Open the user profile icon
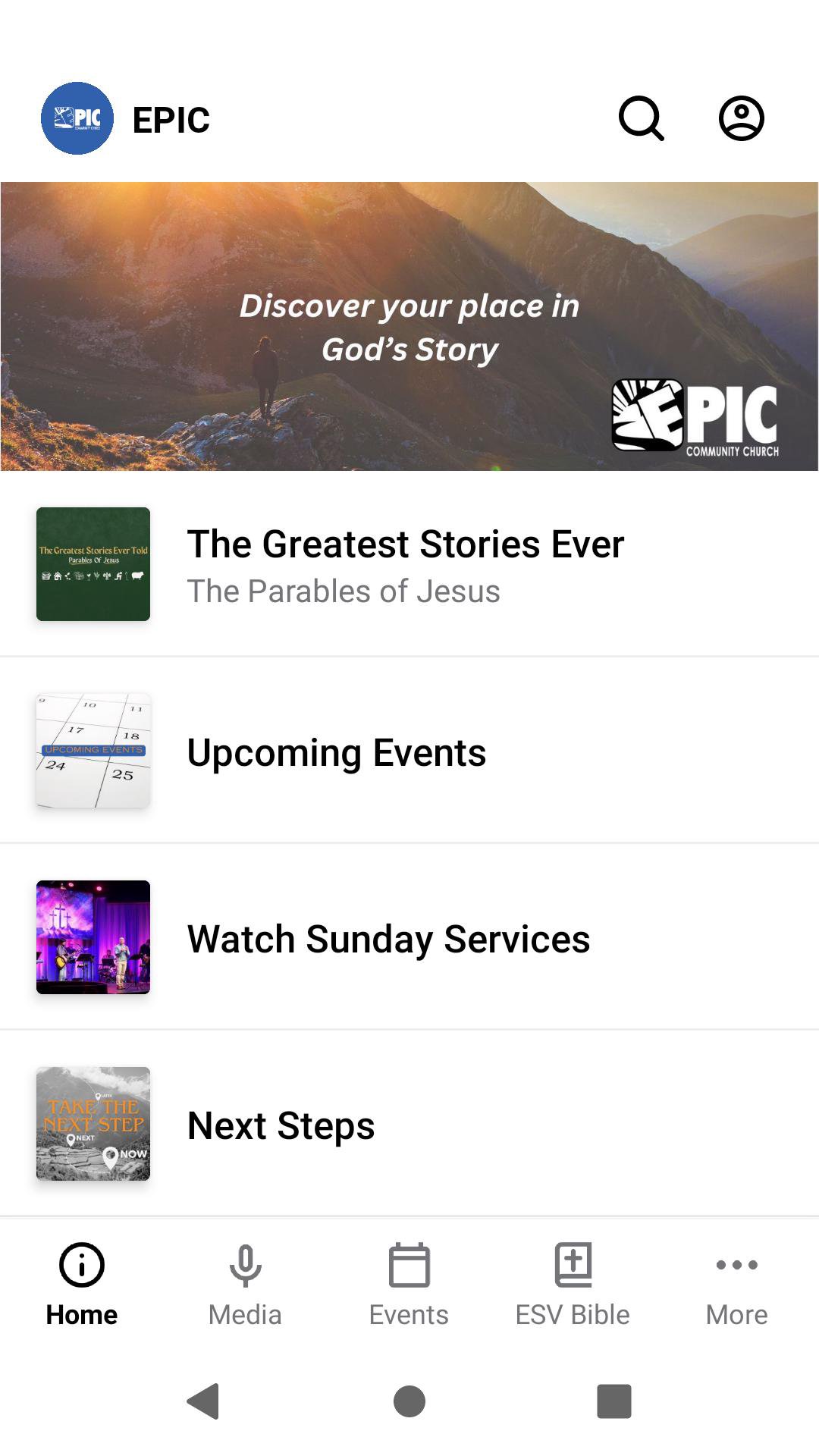Screen dimensions: 819x1456 (741, 118)
